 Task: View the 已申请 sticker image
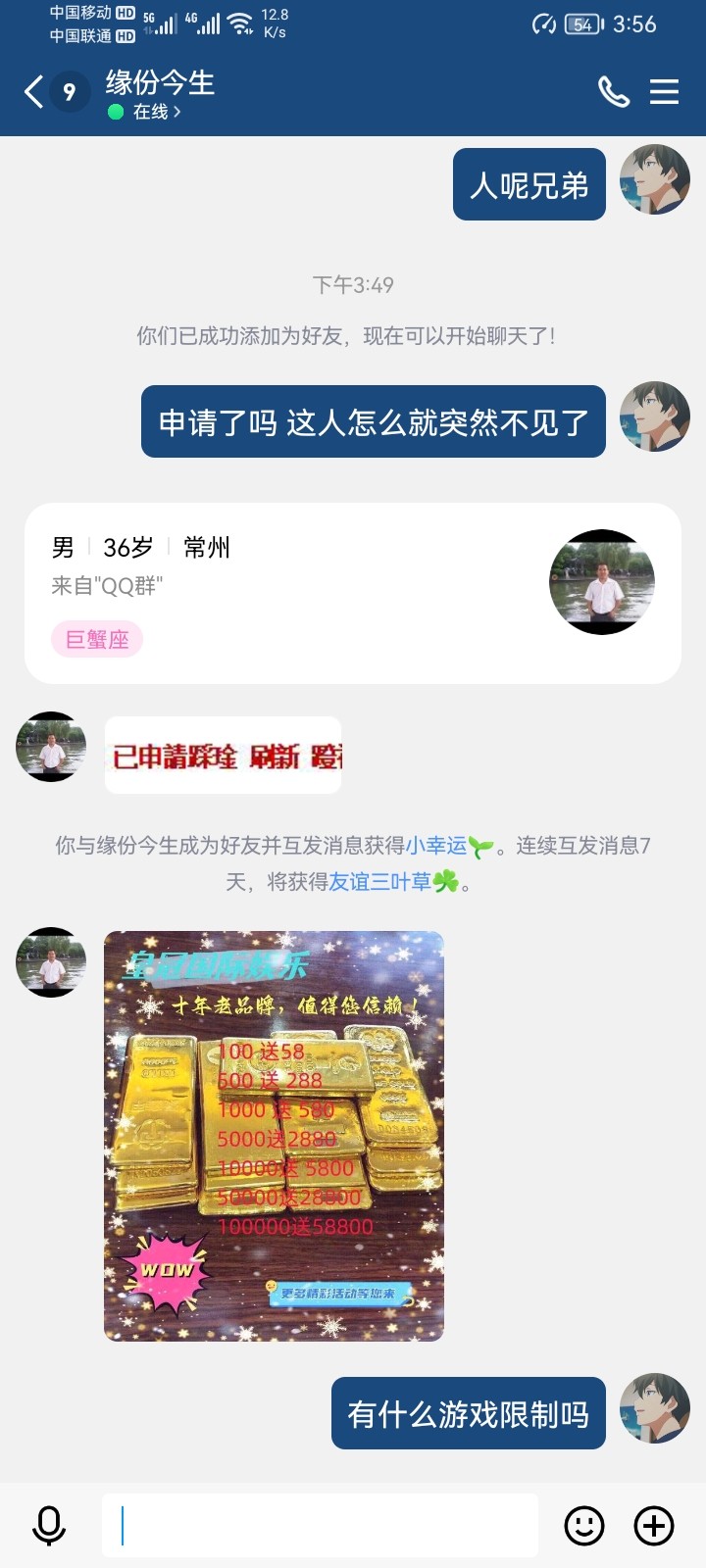pos(224,756)
